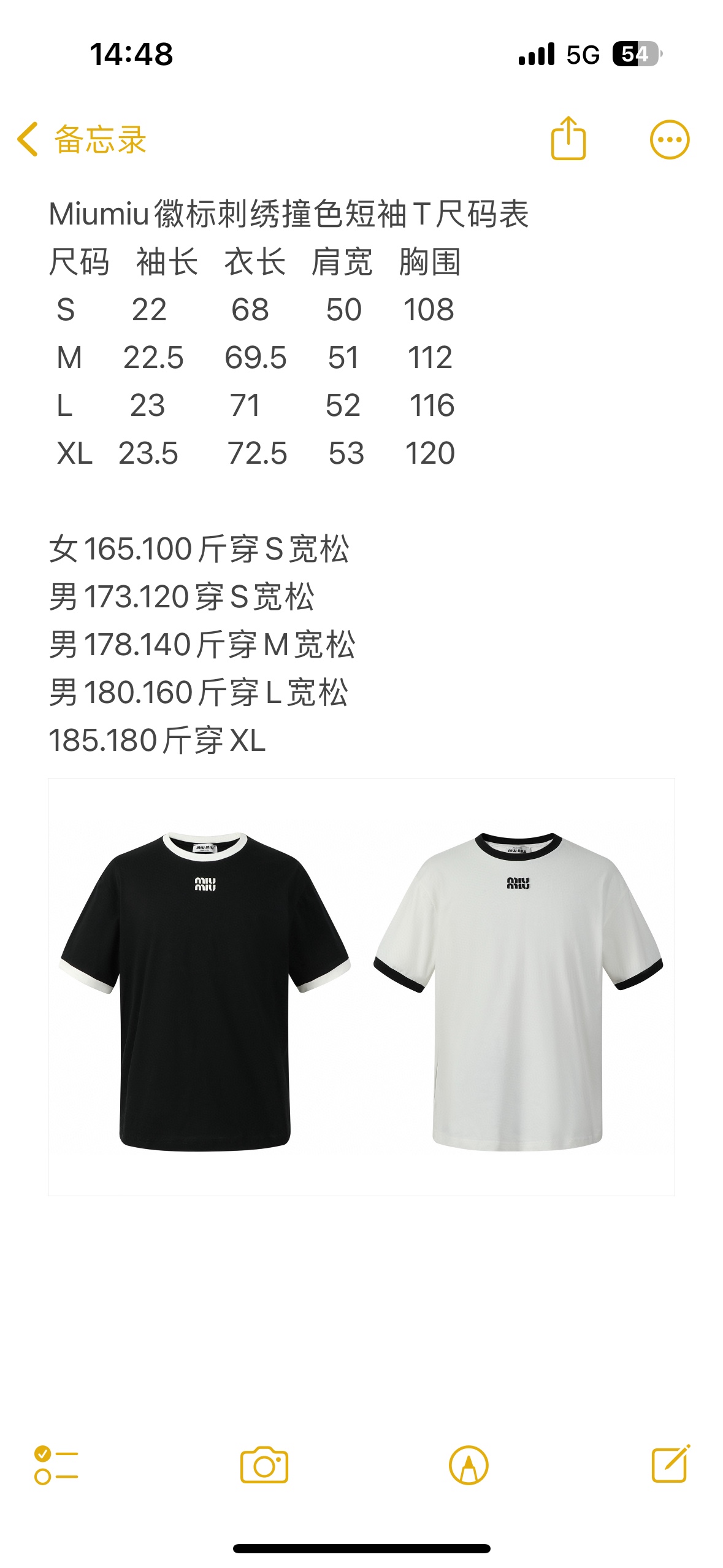Add a checklist to the note
The width and height of the screenshot is (723, 1568).
[56, 1465]
